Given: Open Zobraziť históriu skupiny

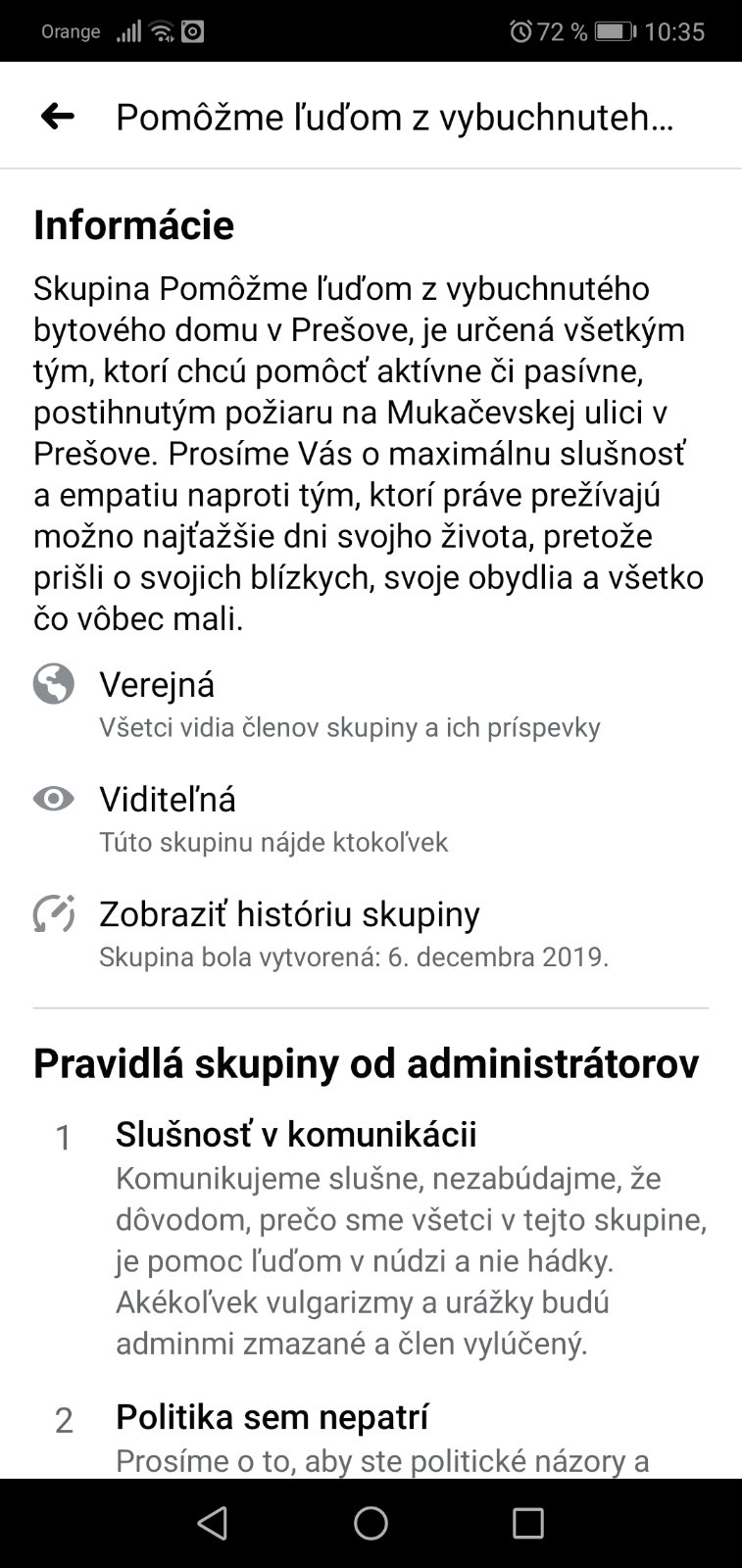Looking at the screenshot, I should coord(289,914).
